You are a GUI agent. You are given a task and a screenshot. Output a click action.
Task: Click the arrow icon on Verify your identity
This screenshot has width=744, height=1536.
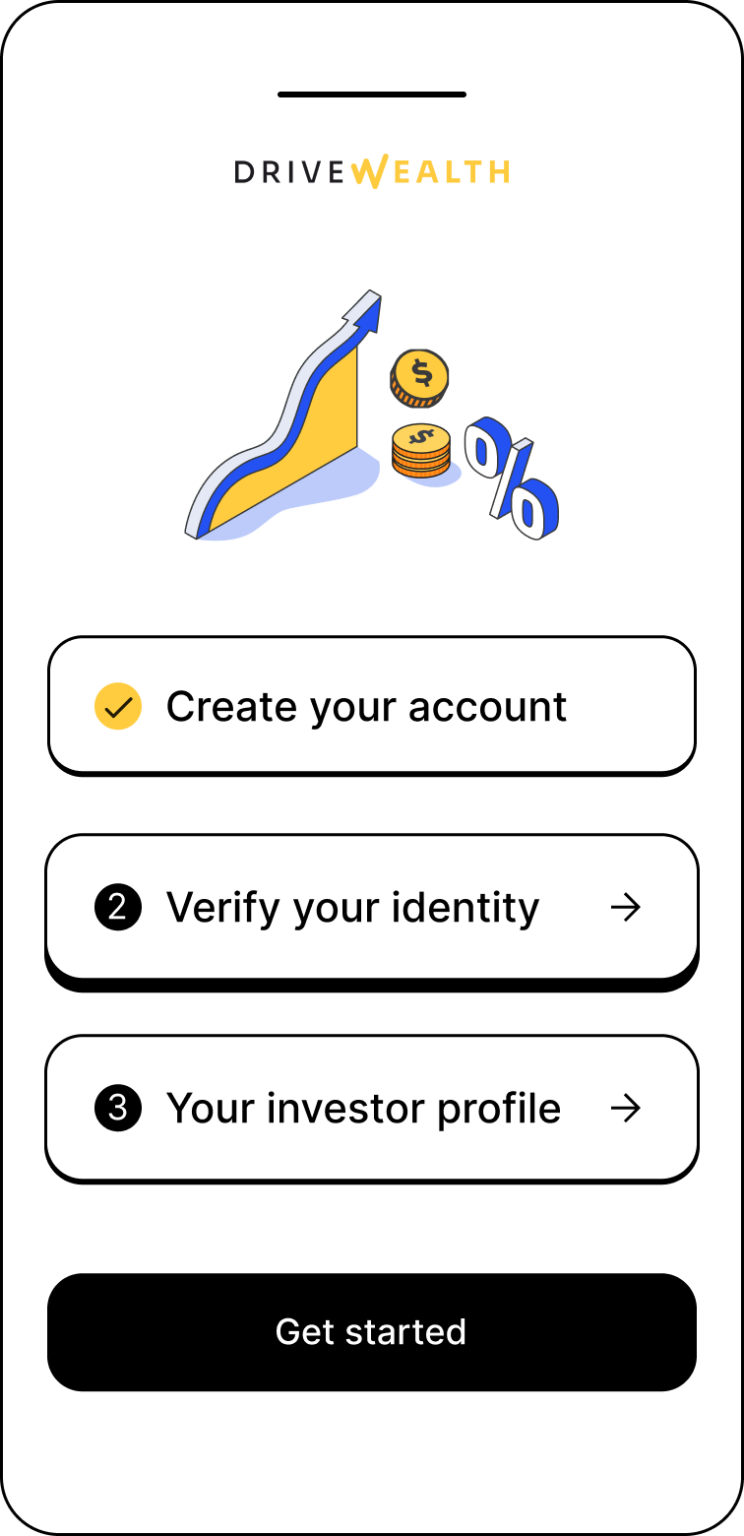(625, 907)
